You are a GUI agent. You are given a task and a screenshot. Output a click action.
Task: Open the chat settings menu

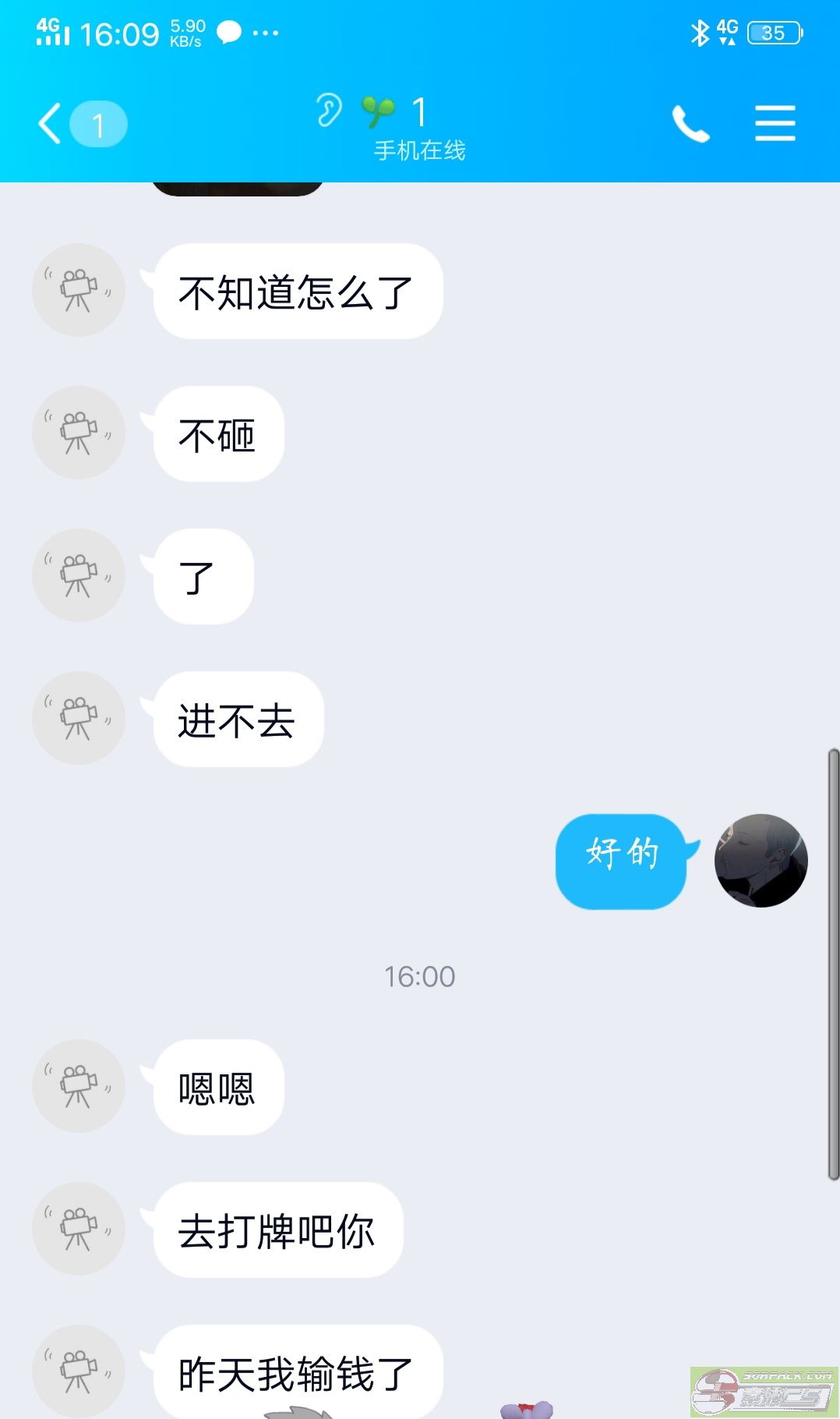point(775,124)
